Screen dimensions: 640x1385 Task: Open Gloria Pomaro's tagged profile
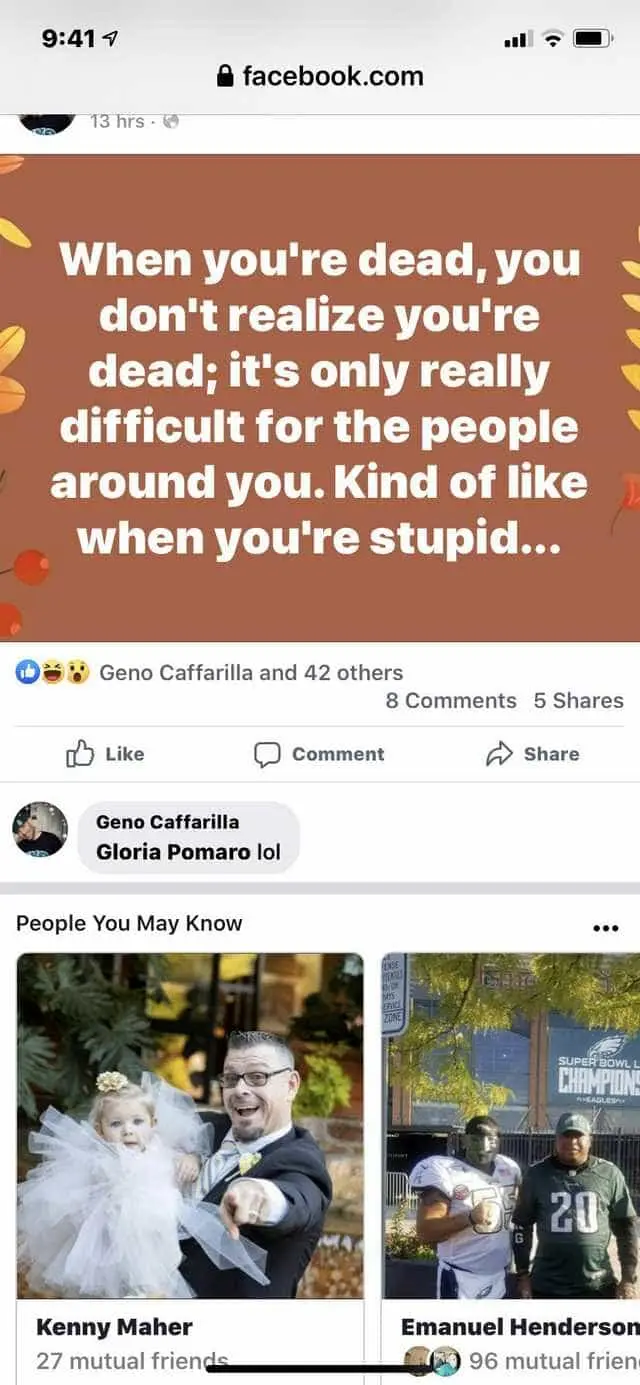click(173, 853)
